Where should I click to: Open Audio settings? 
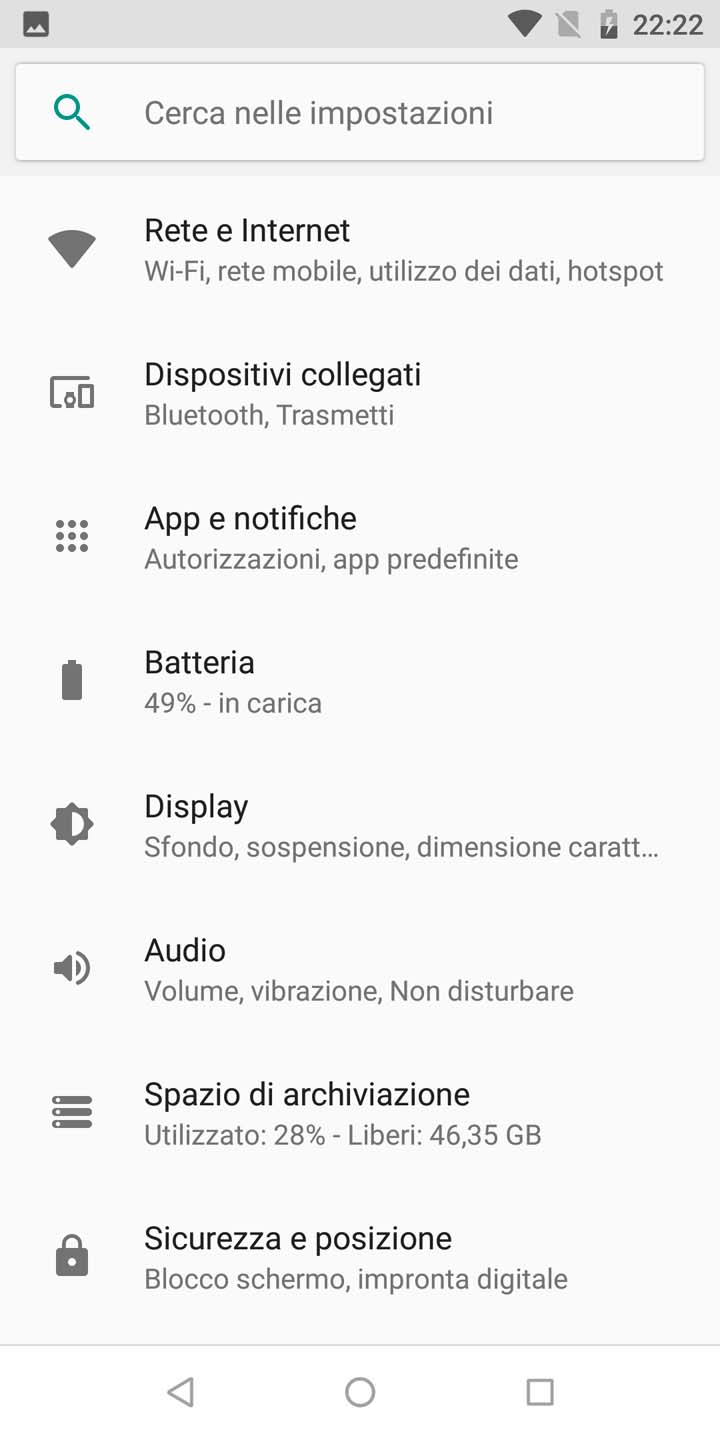360,970
